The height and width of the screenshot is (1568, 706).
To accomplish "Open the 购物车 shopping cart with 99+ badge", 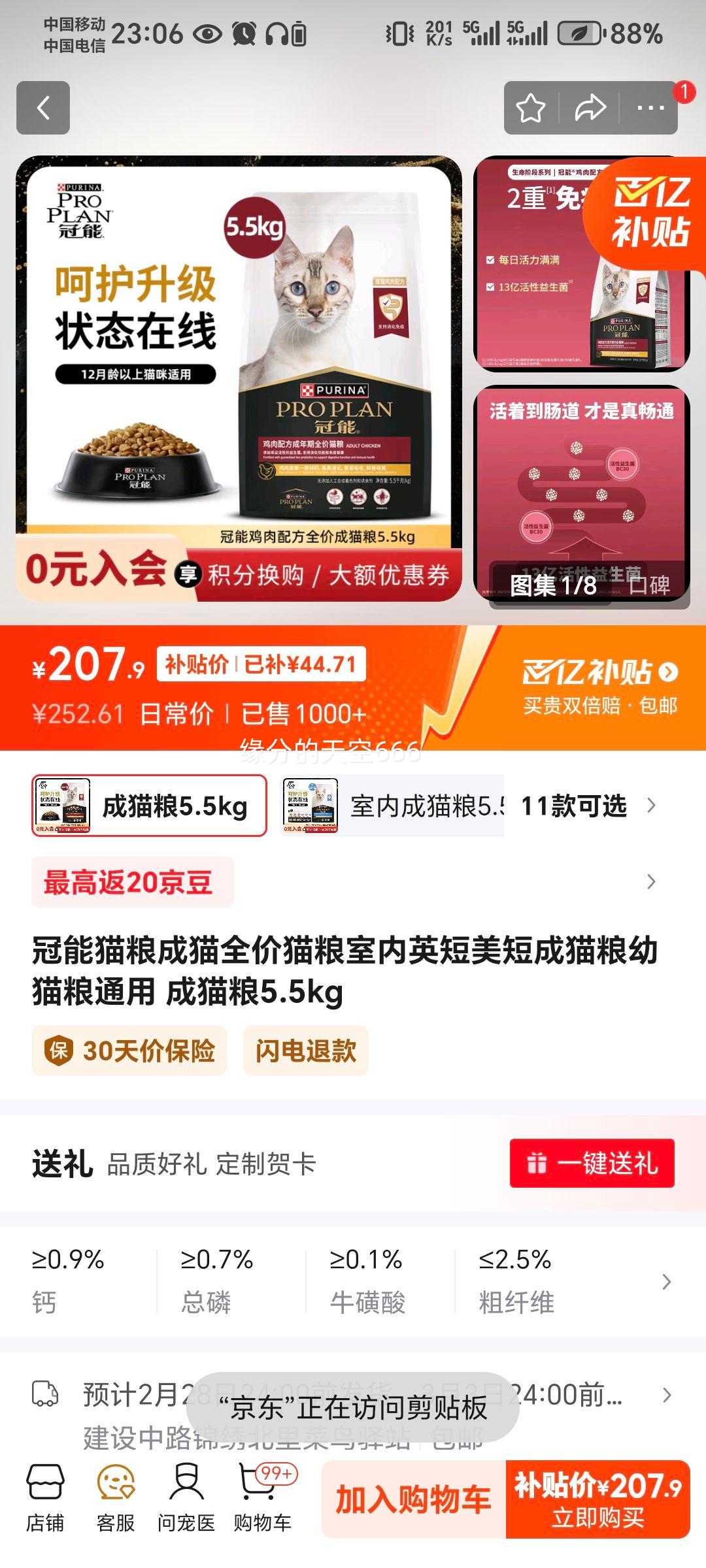I will (x=260, y=1496).
